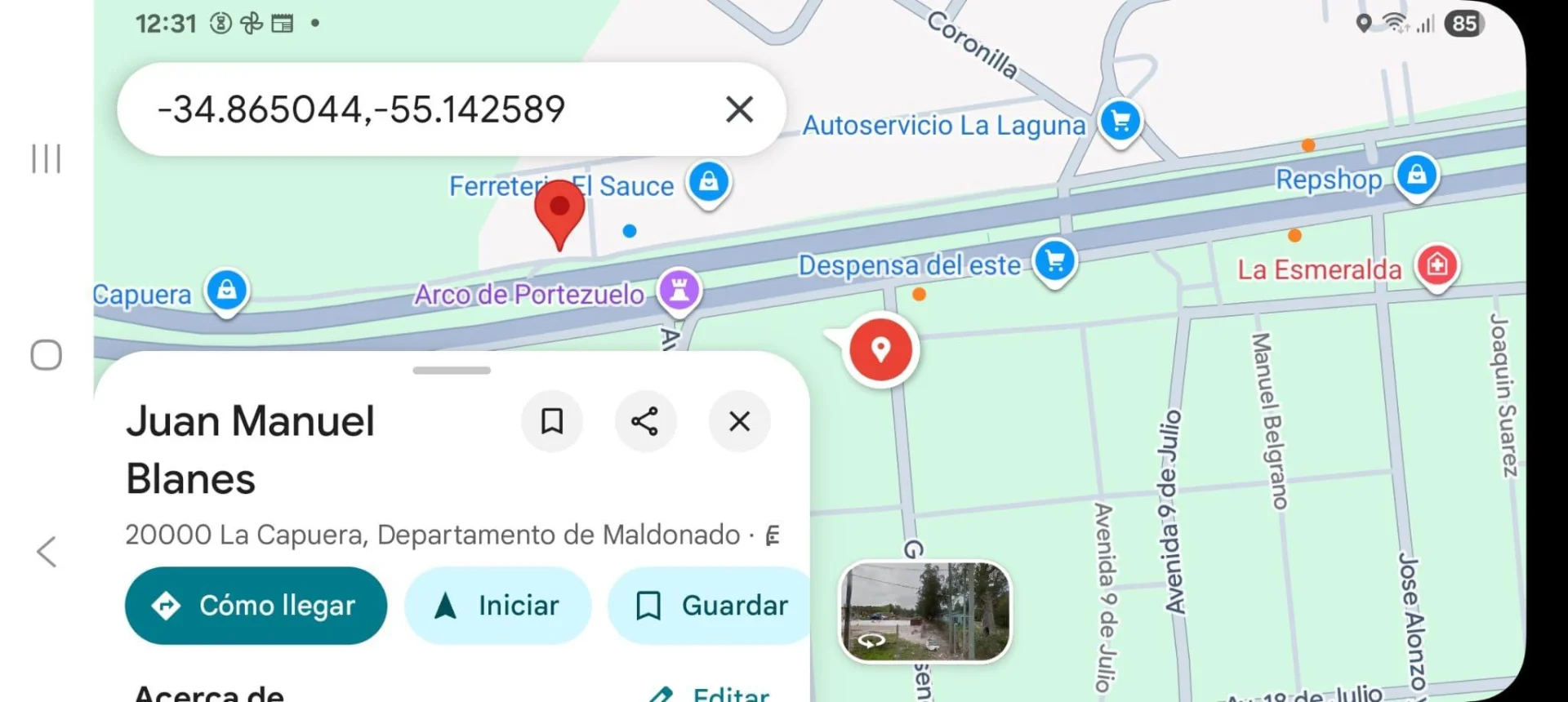Viewport: 1568px width, 702px height.
Task: Clear the coordinates search box
Action: (739, 109)
